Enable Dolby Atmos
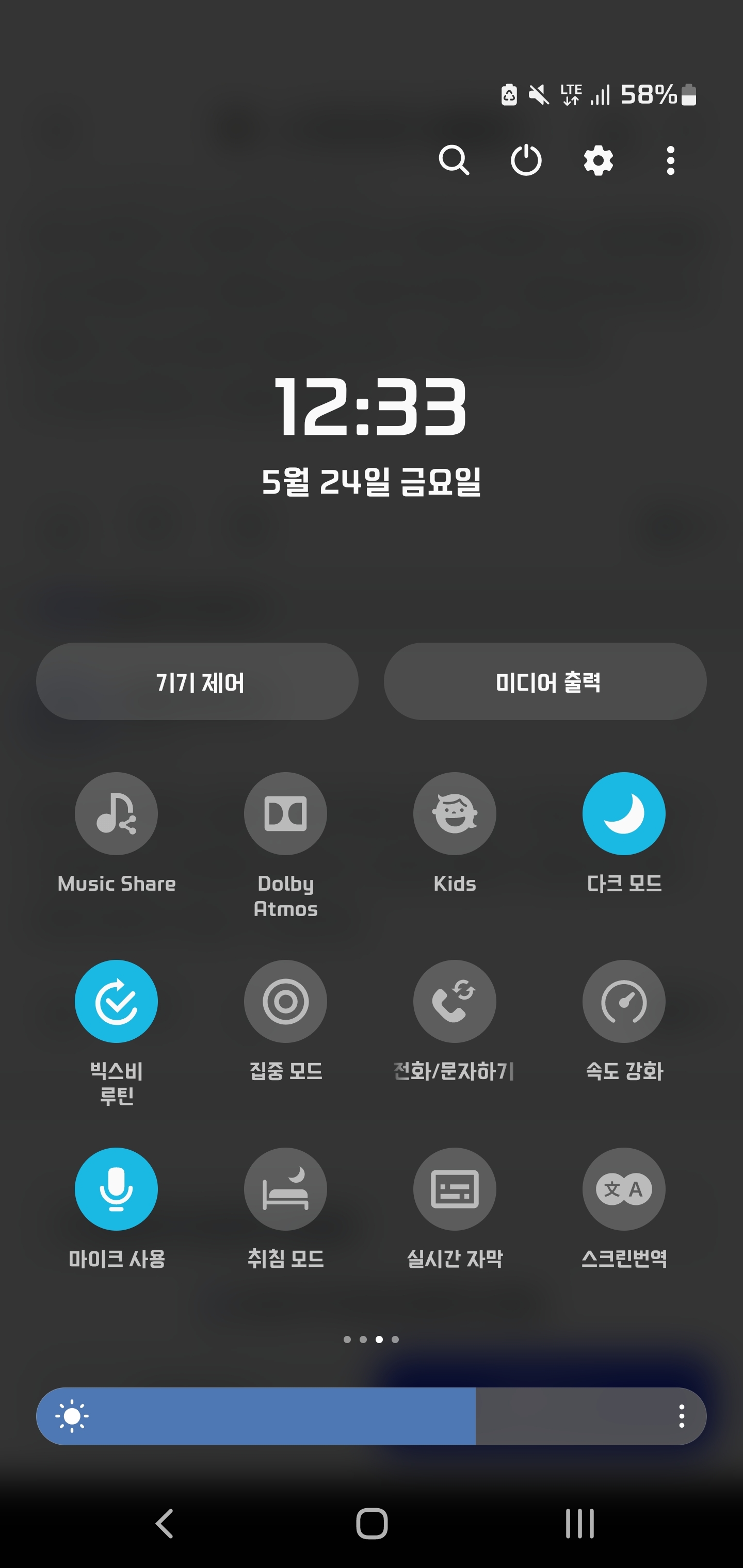743x1568 pixels. click(286, 814)
